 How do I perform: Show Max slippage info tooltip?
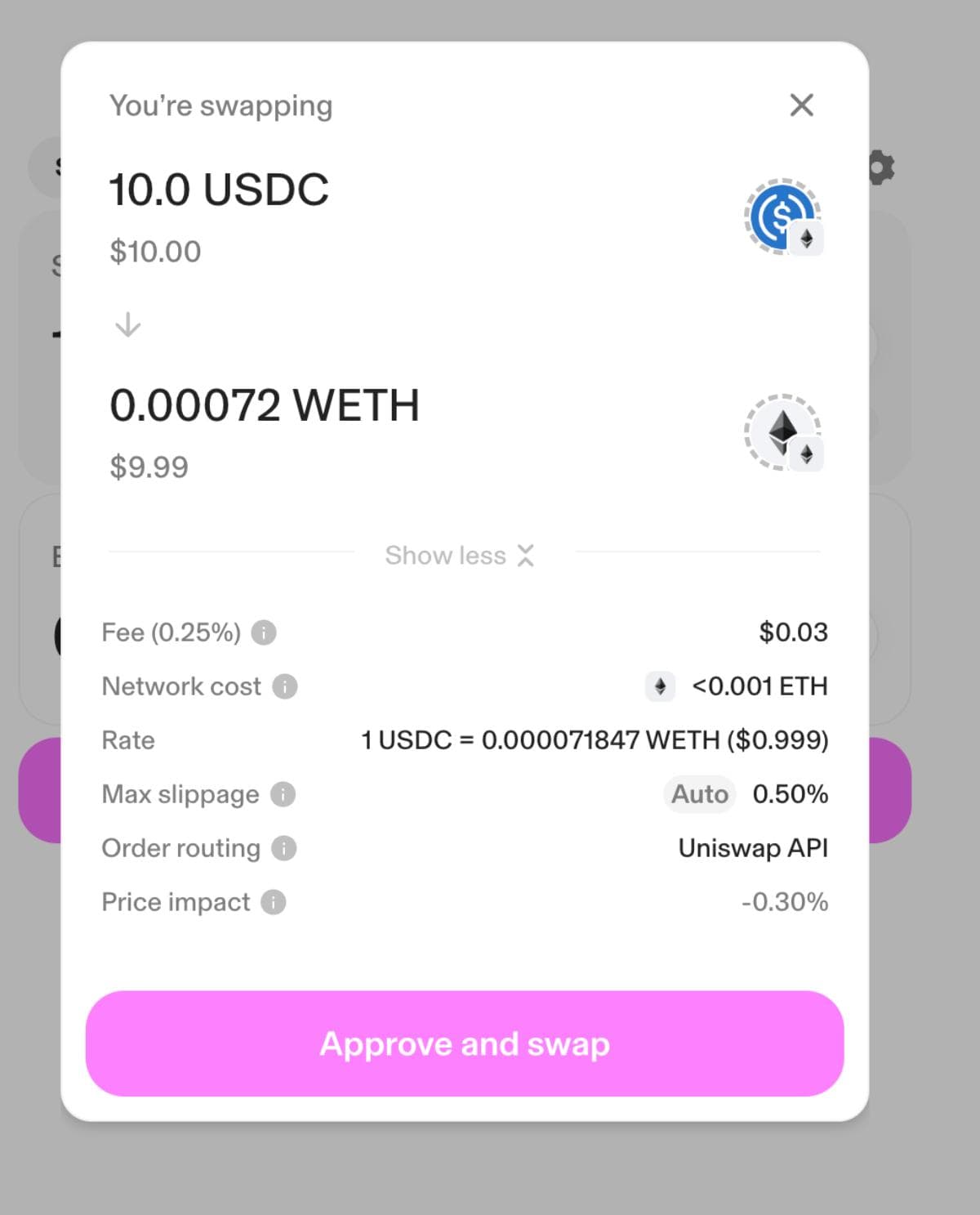tap(283, 794)
